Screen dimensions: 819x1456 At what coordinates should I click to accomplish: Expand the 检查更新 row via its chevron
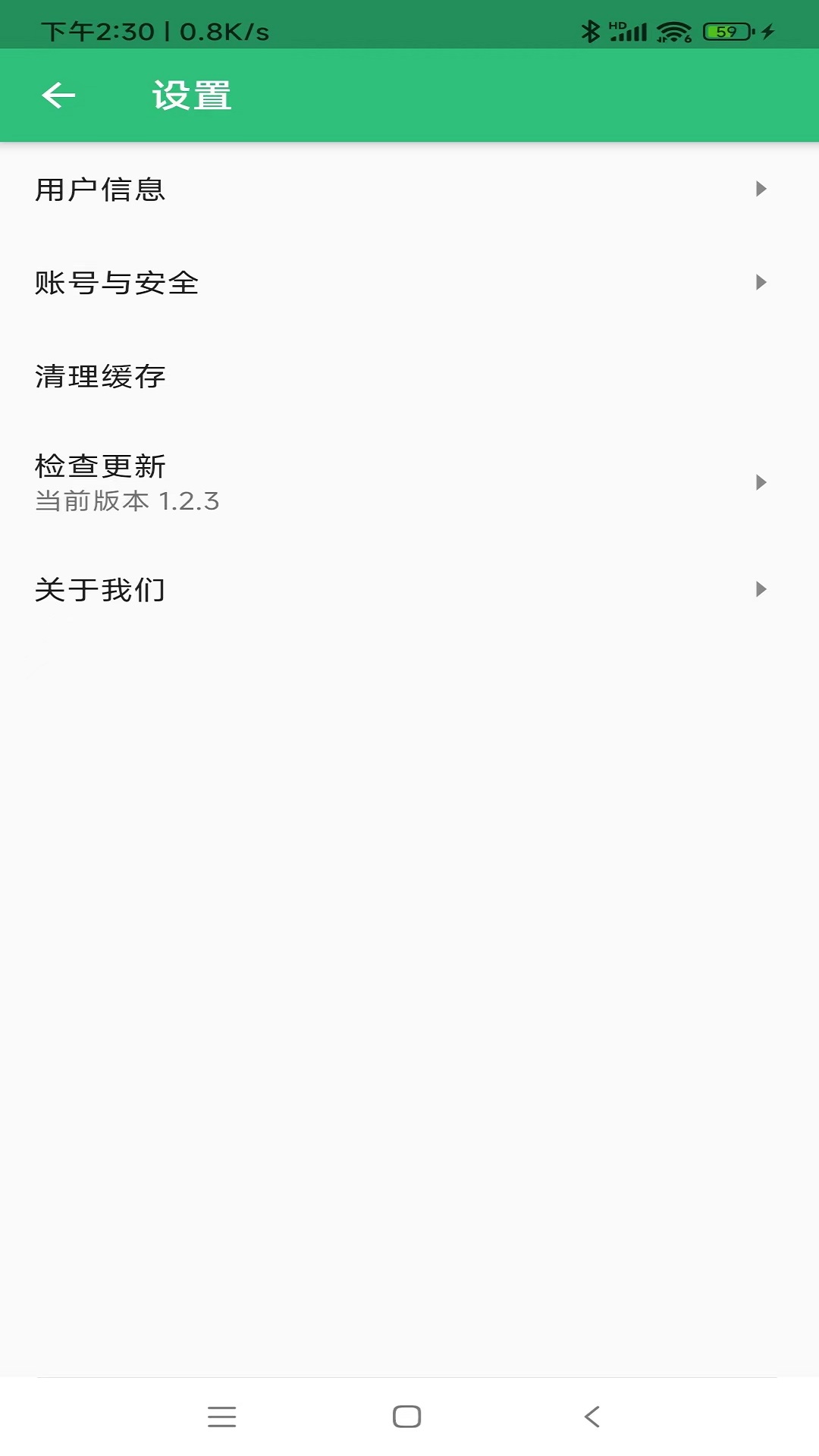click(761, 482)
